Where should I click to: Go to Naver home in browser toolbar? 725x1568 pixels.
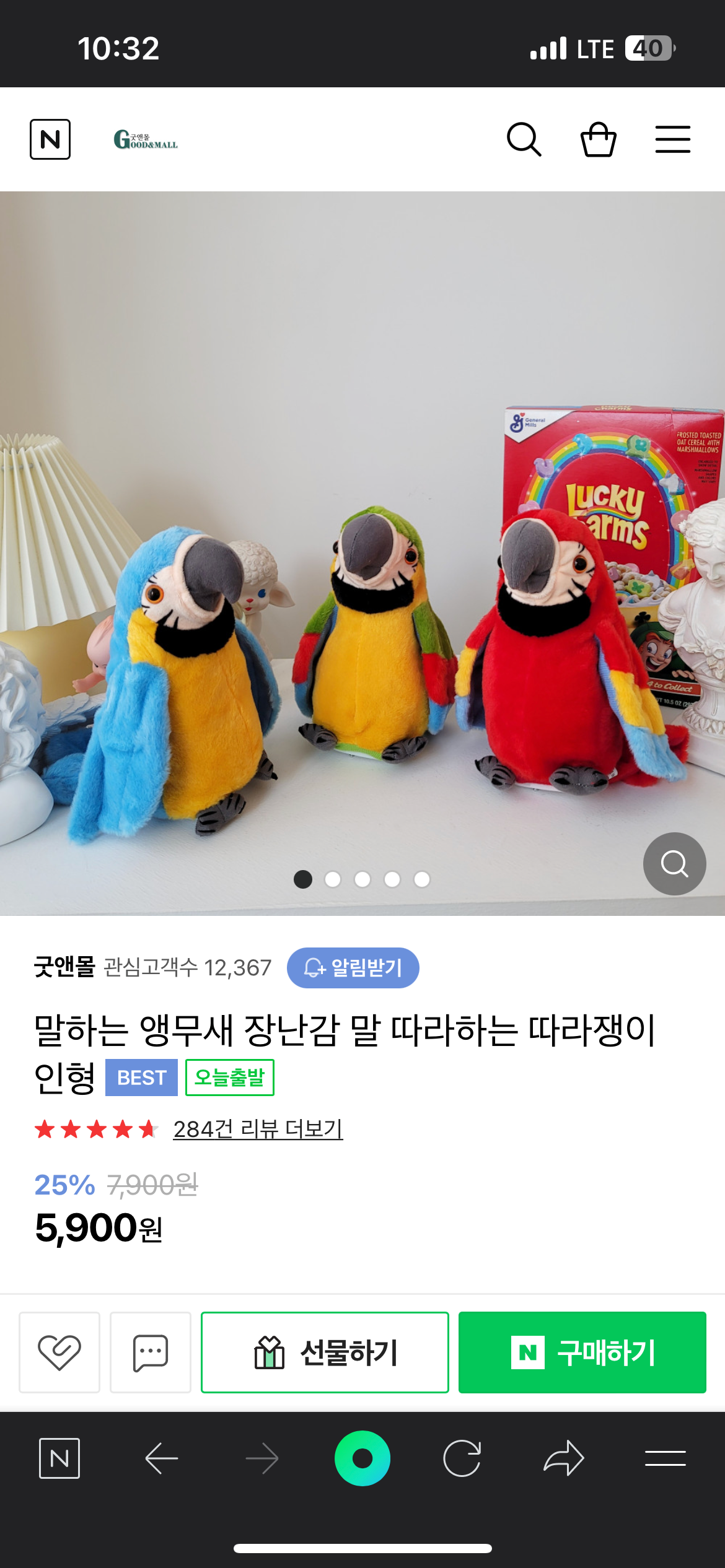(59, 1458)
